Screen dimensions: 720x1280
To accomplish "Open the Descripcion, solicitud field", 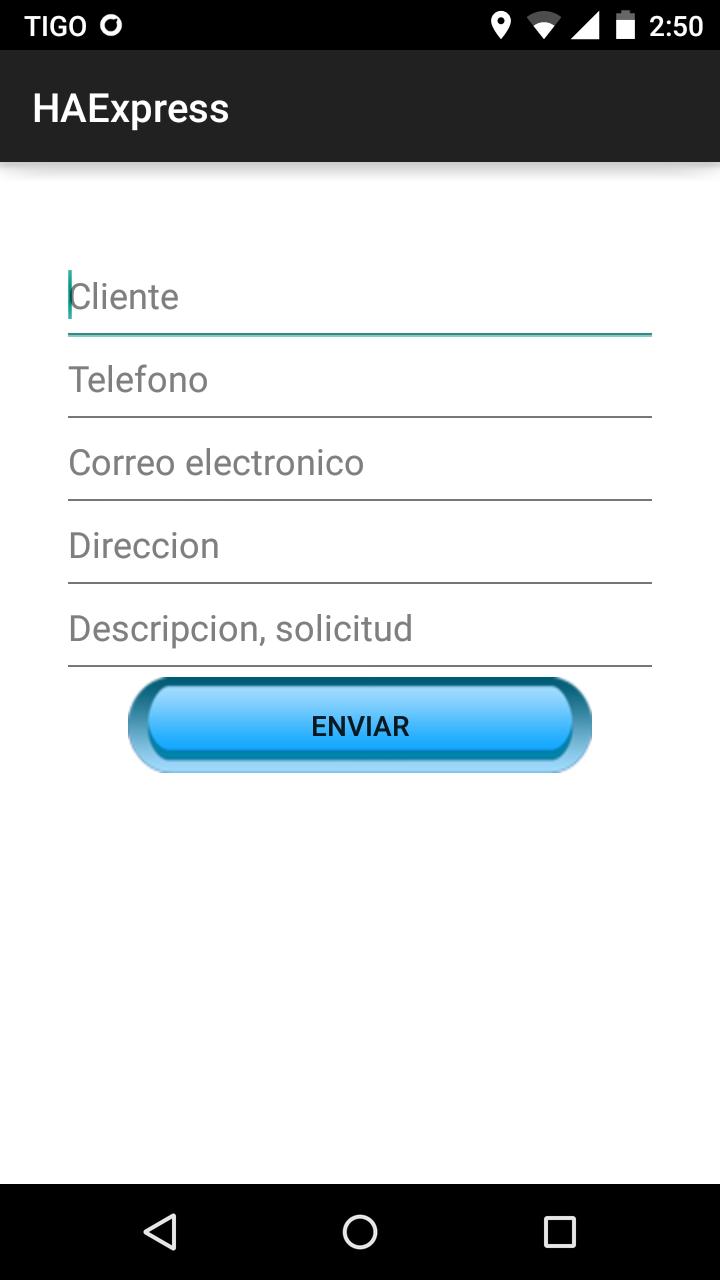I will click(x=360, y=629).
